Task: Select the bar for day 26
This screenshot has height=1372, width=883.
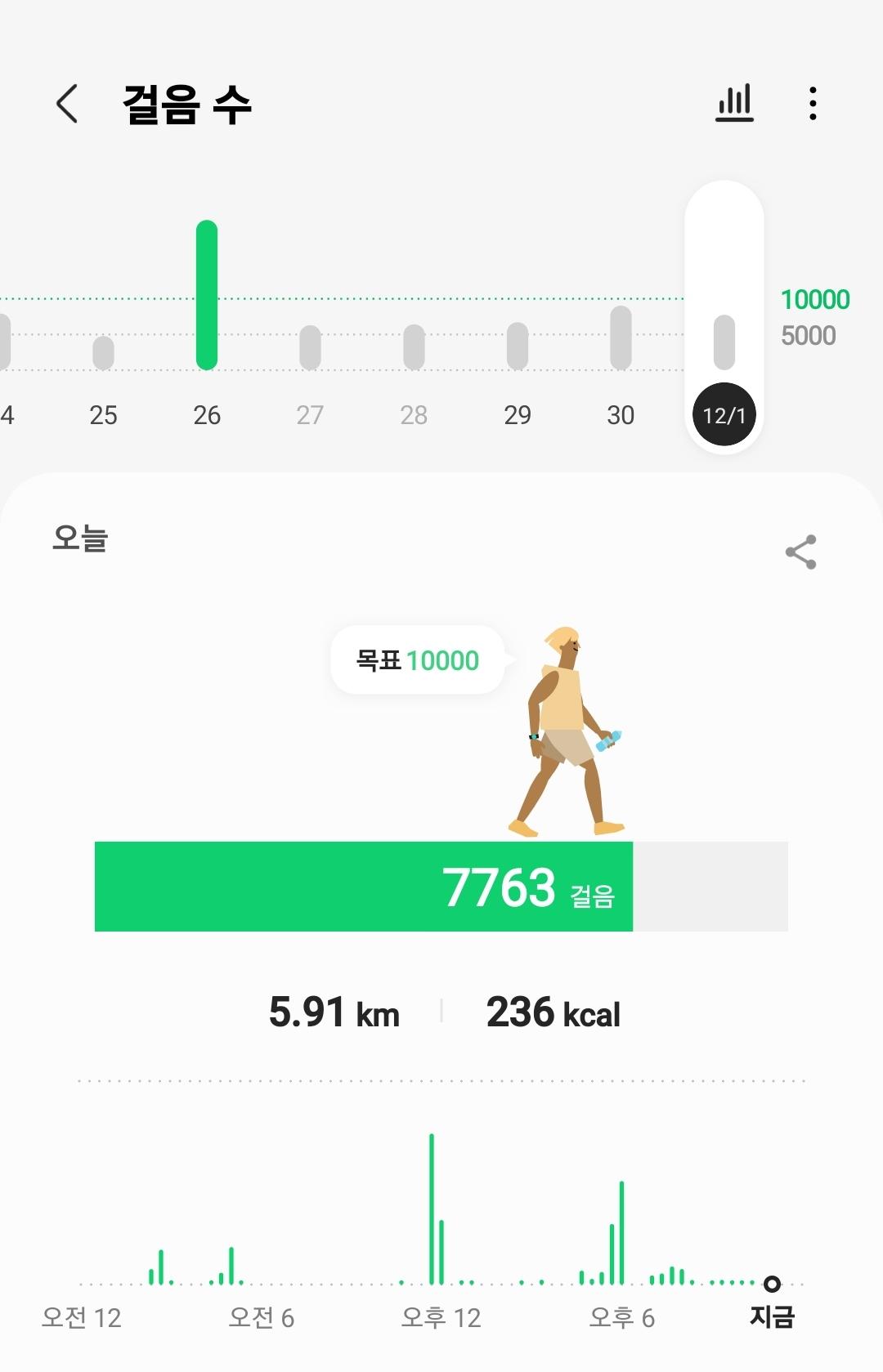Action: [207, 296]
